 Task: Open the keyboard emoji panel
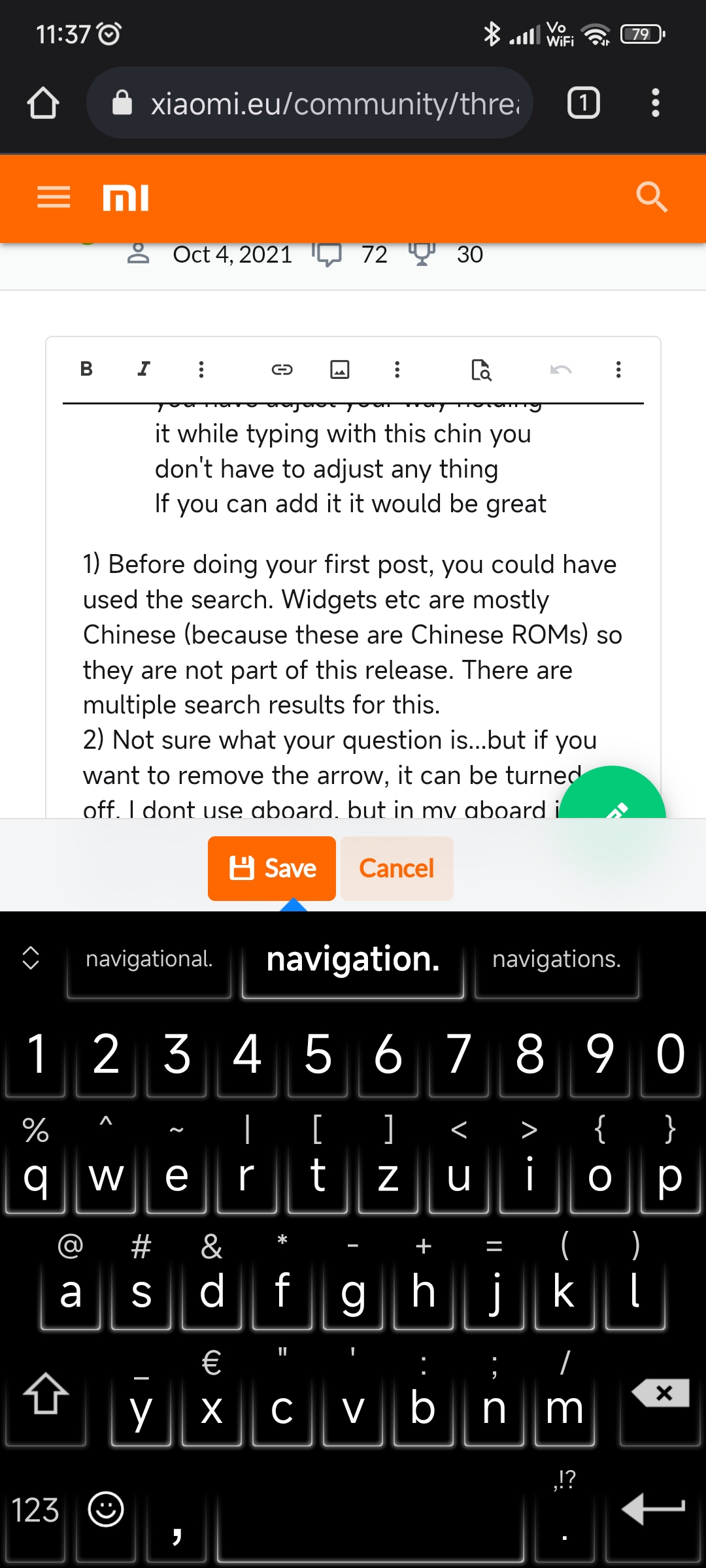tap(106, 1511)
